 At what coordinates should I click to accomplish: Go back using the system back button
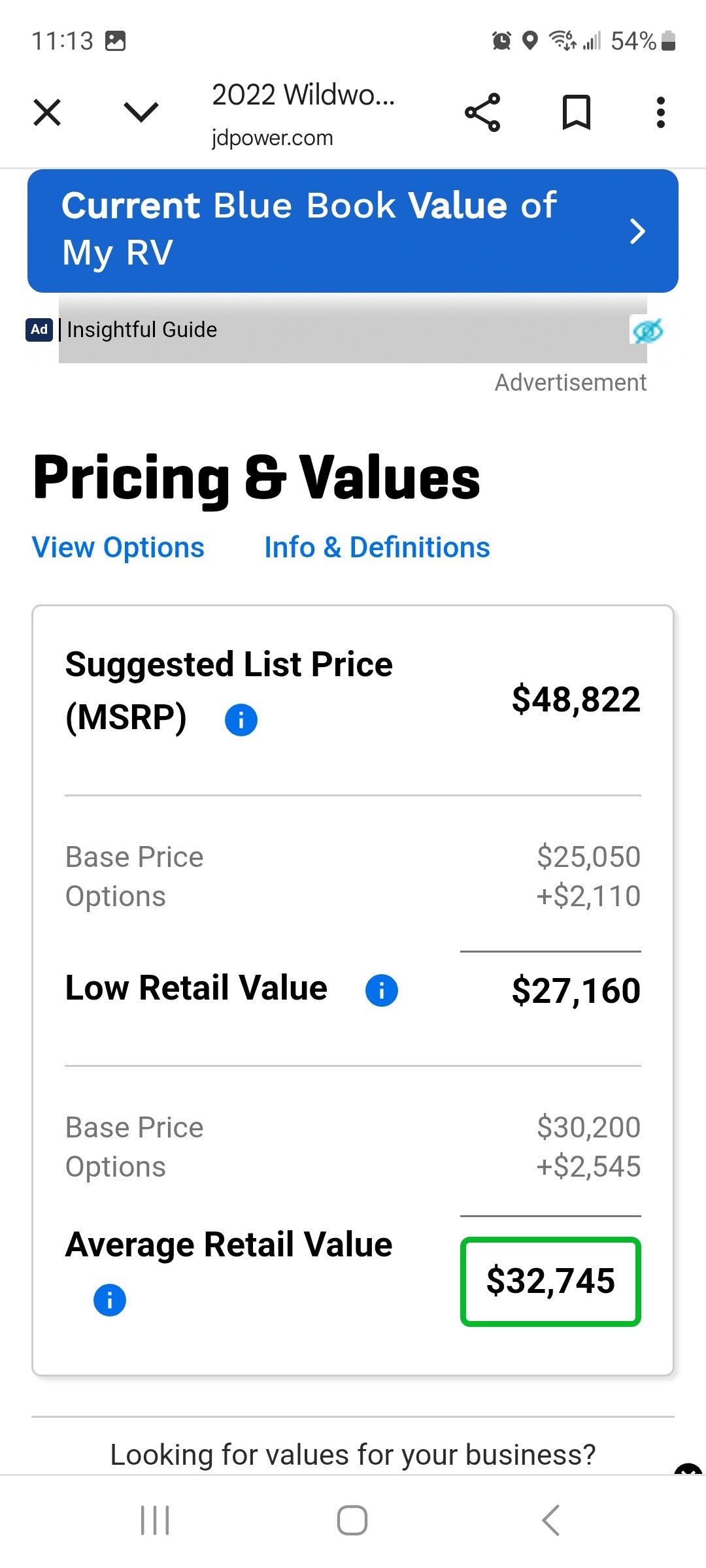tap(551, 1520)
